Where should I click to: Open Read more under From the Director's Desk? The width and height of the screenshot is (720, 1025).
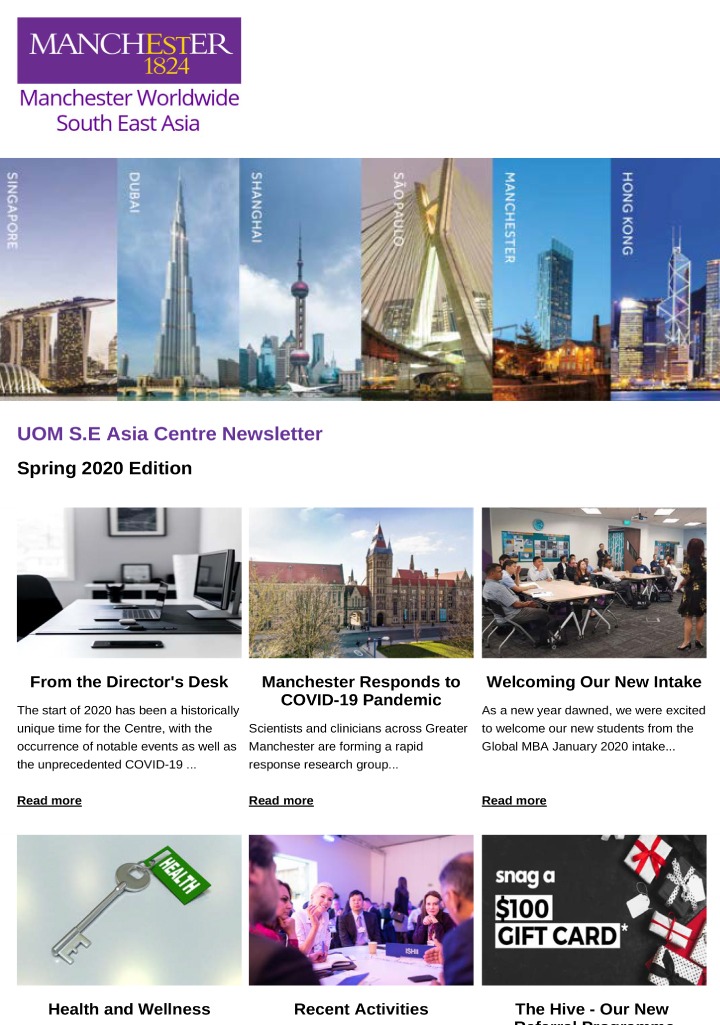click(x=49, y=800)
